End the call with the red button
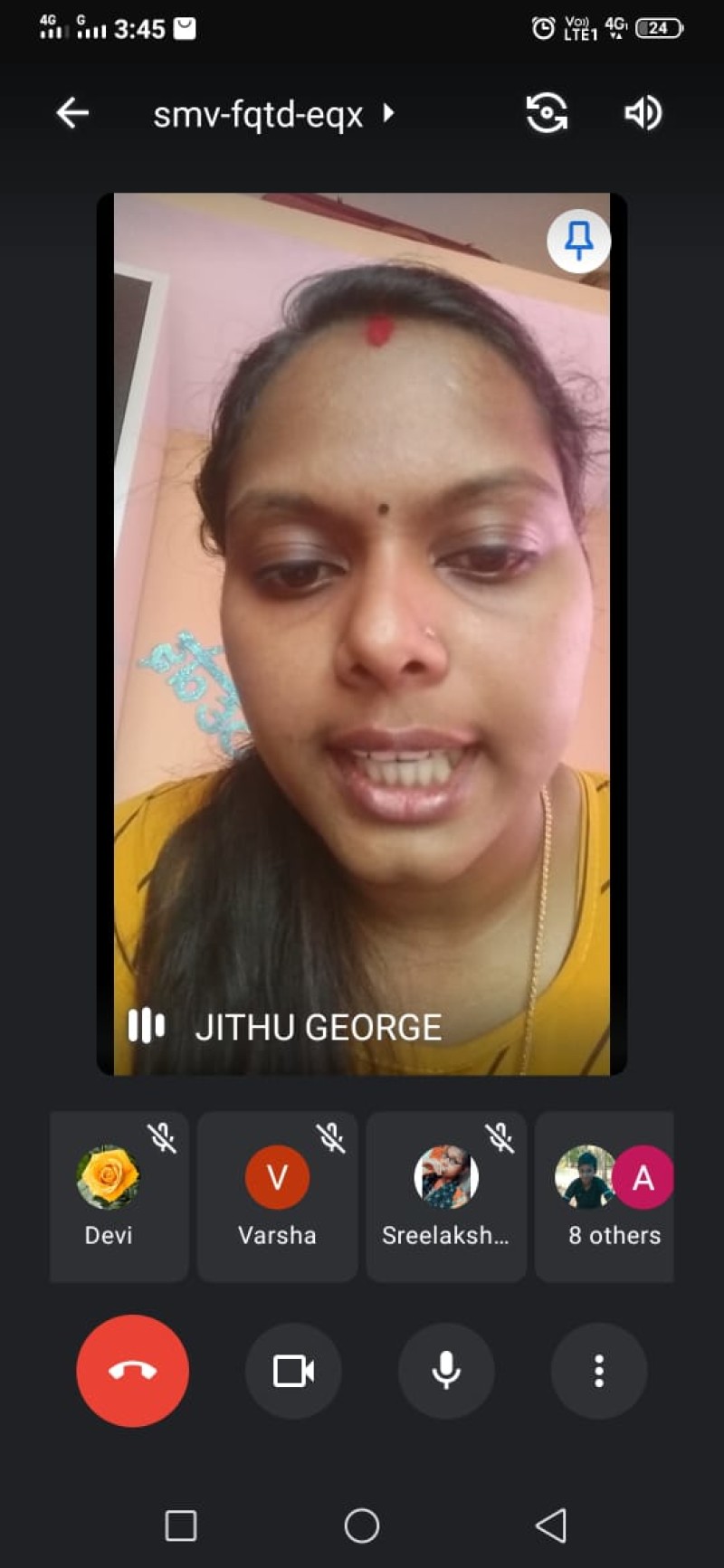The width and height of the screenshot is (724, 1568). pos(133,1370)
